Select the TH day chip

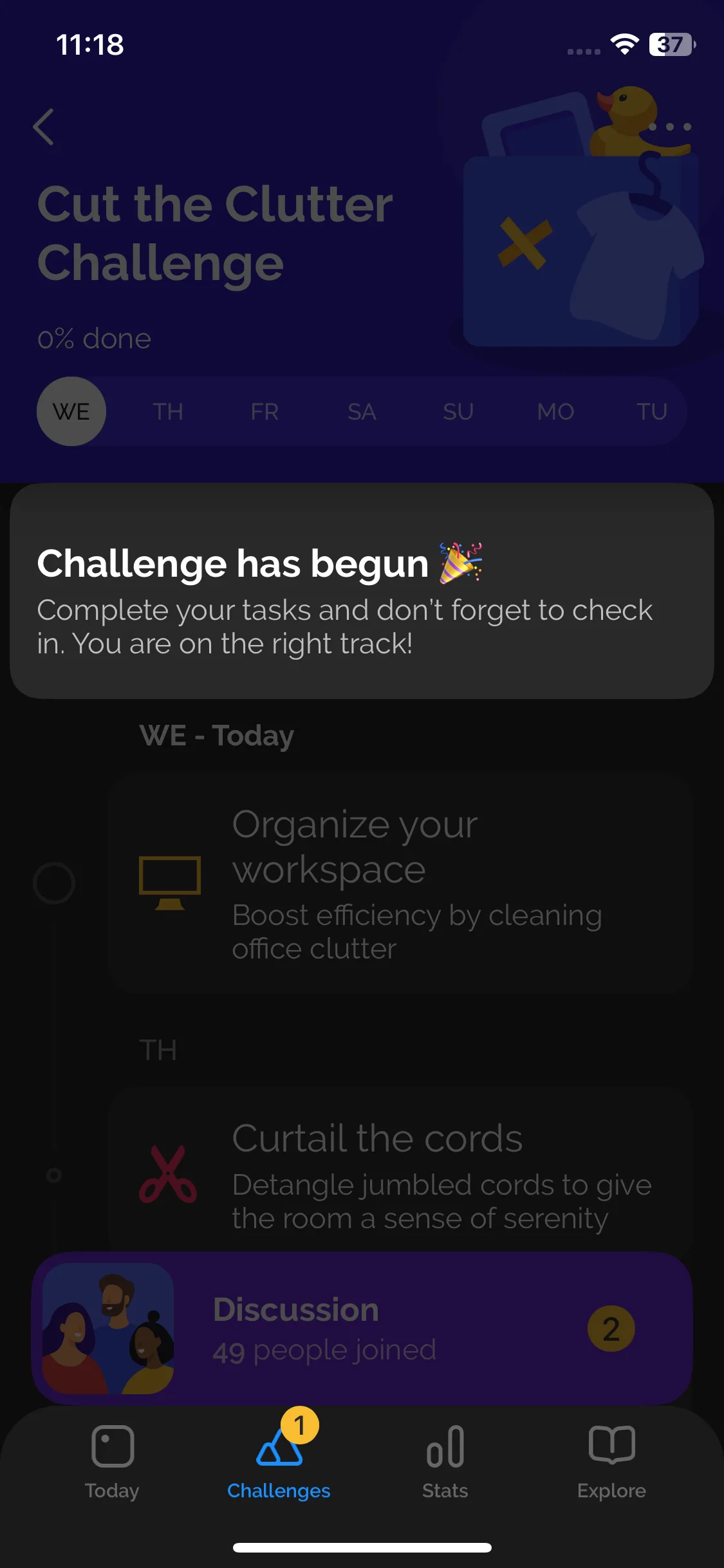click(x=168, y=412)
